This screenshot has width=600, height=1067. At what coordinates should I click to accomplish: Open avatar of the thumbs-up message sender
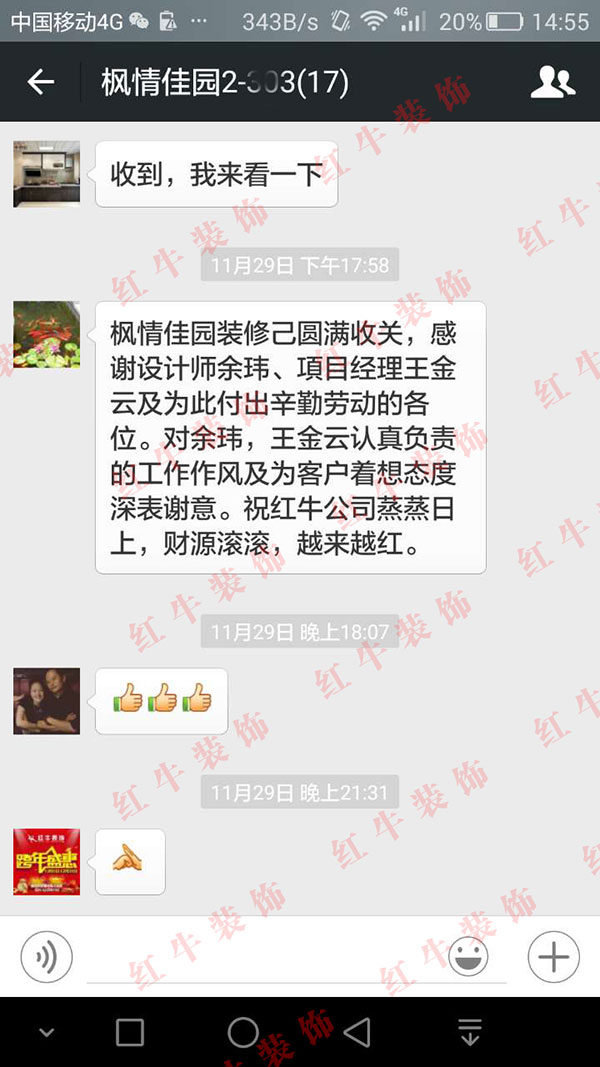tap(46, 700)
